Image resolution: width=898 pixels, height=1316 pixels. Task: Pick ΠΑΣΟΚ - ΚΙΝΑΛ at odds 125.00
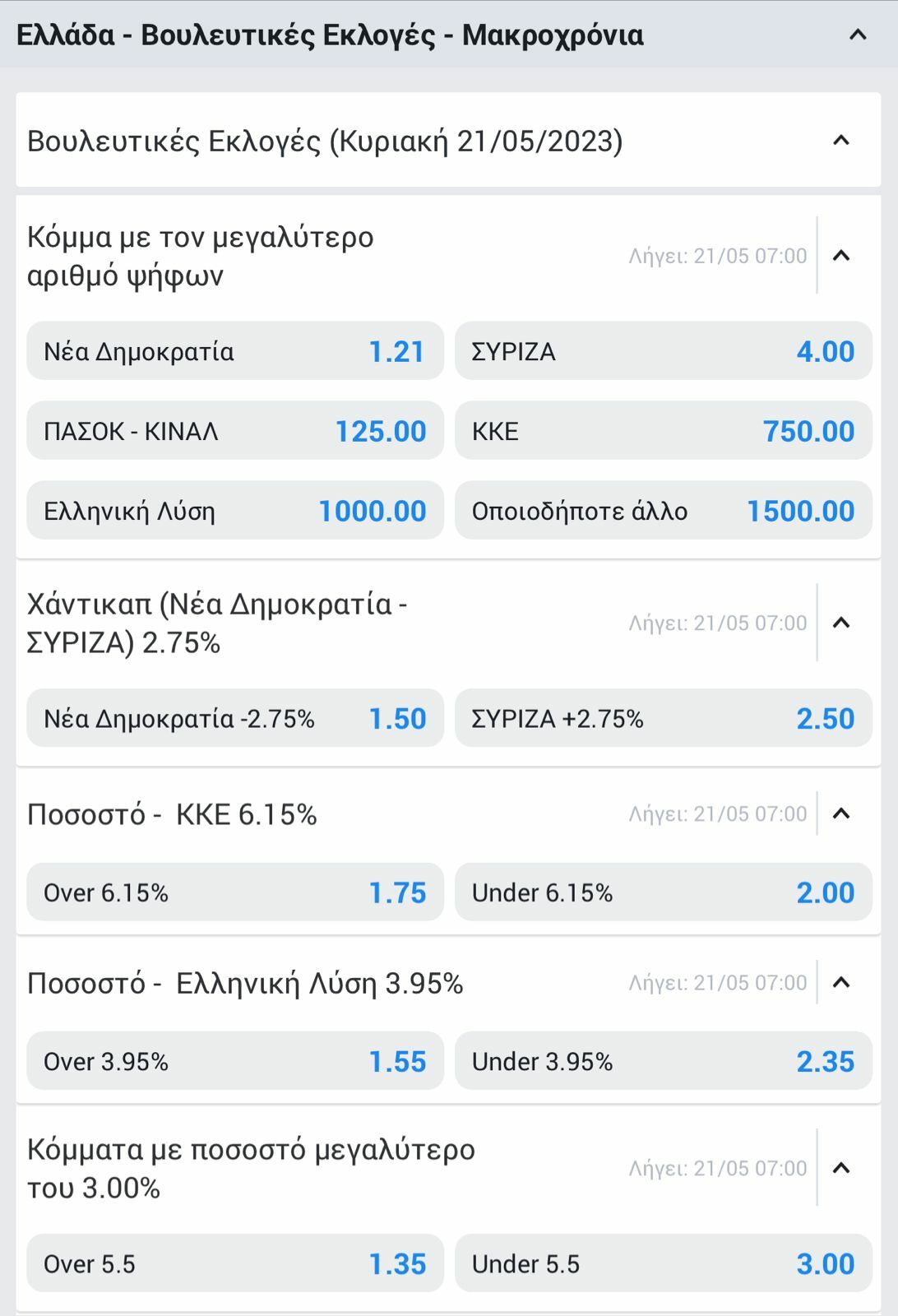click(x=234, y=431)
